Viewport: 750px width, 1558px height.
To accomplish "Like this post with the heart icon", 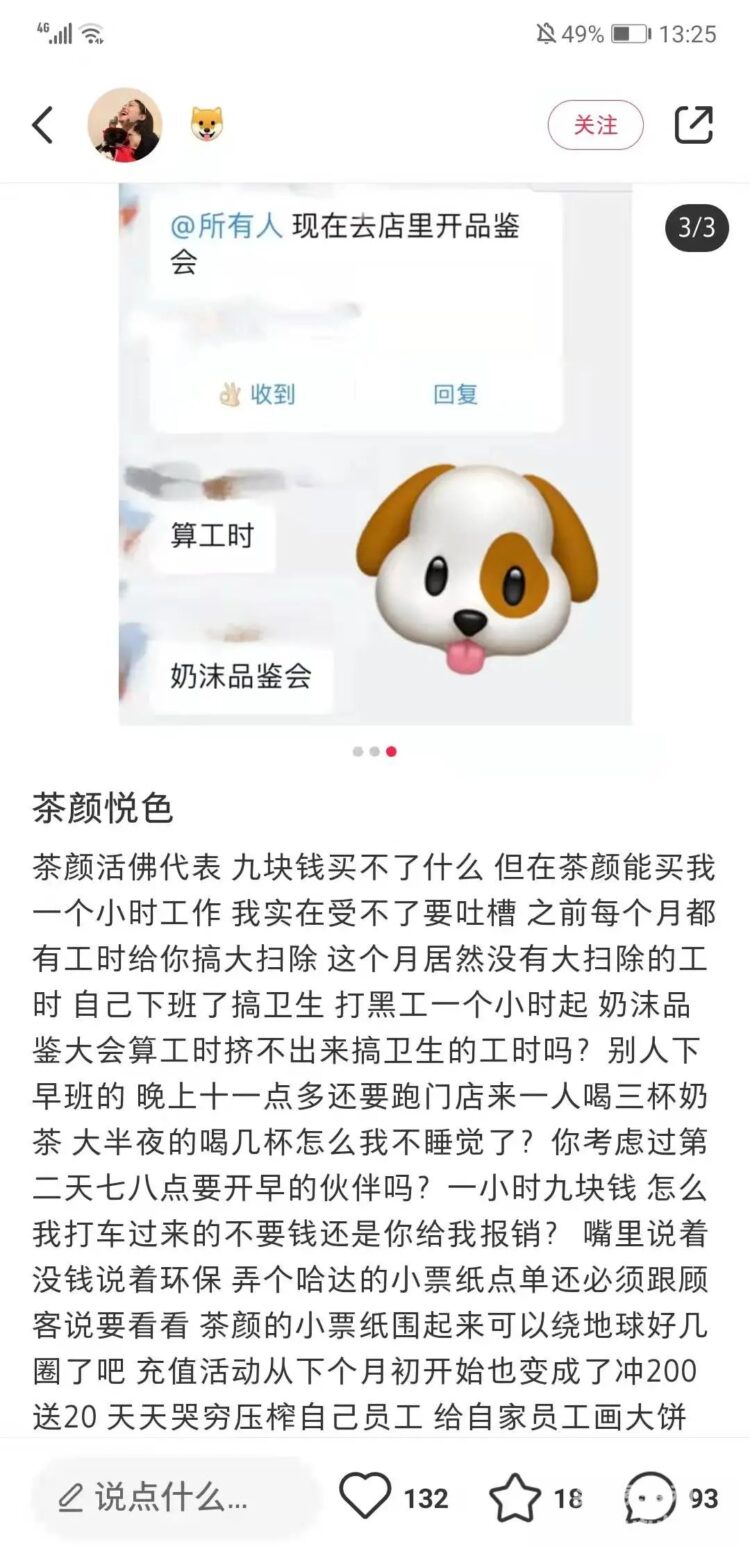I will (365, 1497).
